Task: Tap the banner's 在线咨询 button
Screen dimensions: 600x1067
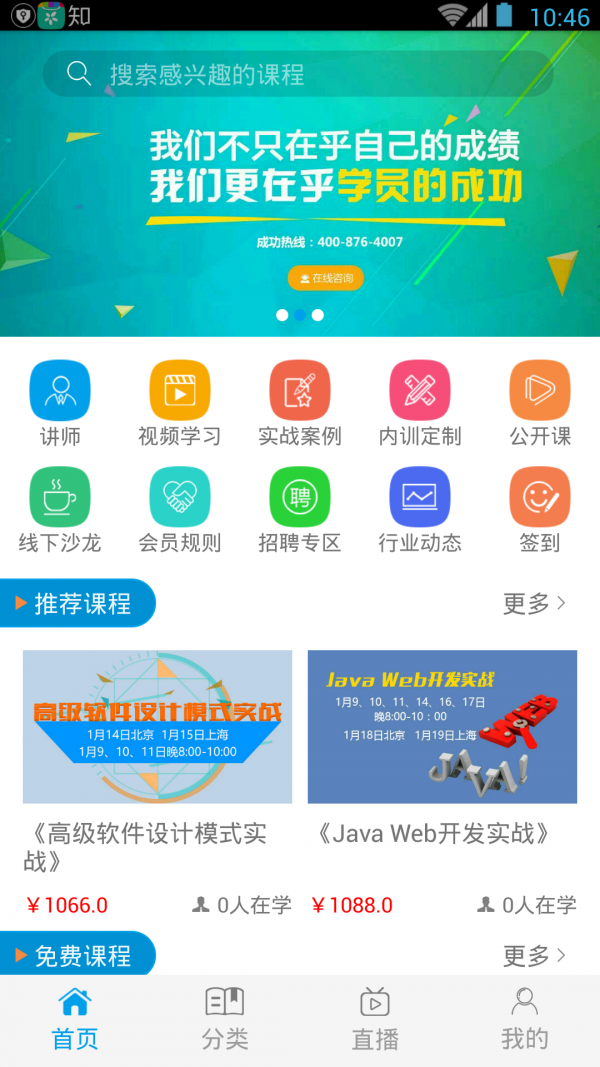Action: pos(326,278)
